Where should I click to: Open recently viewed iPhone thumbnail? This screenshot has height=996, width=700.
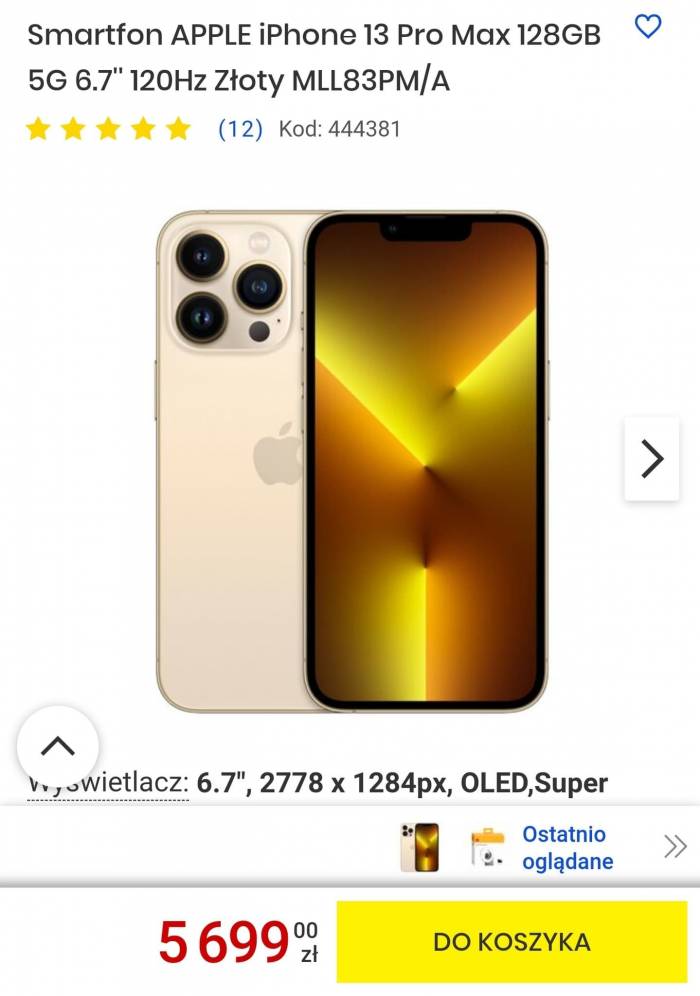[419, 847]
